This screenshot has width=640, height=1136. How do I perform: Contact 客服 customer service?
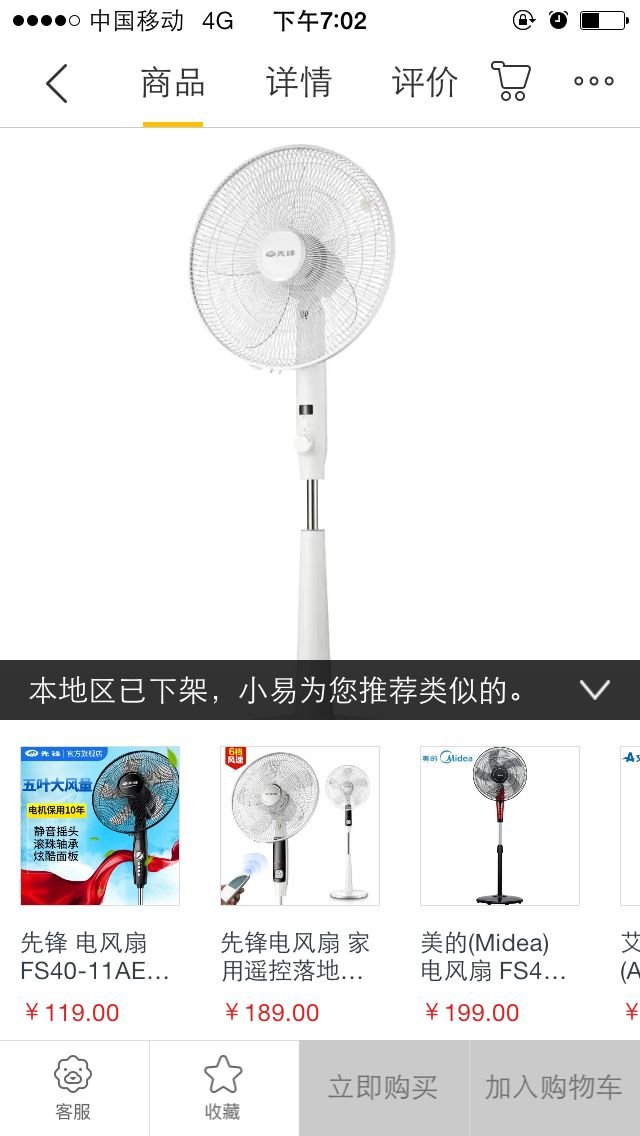tap(73, 1088)
